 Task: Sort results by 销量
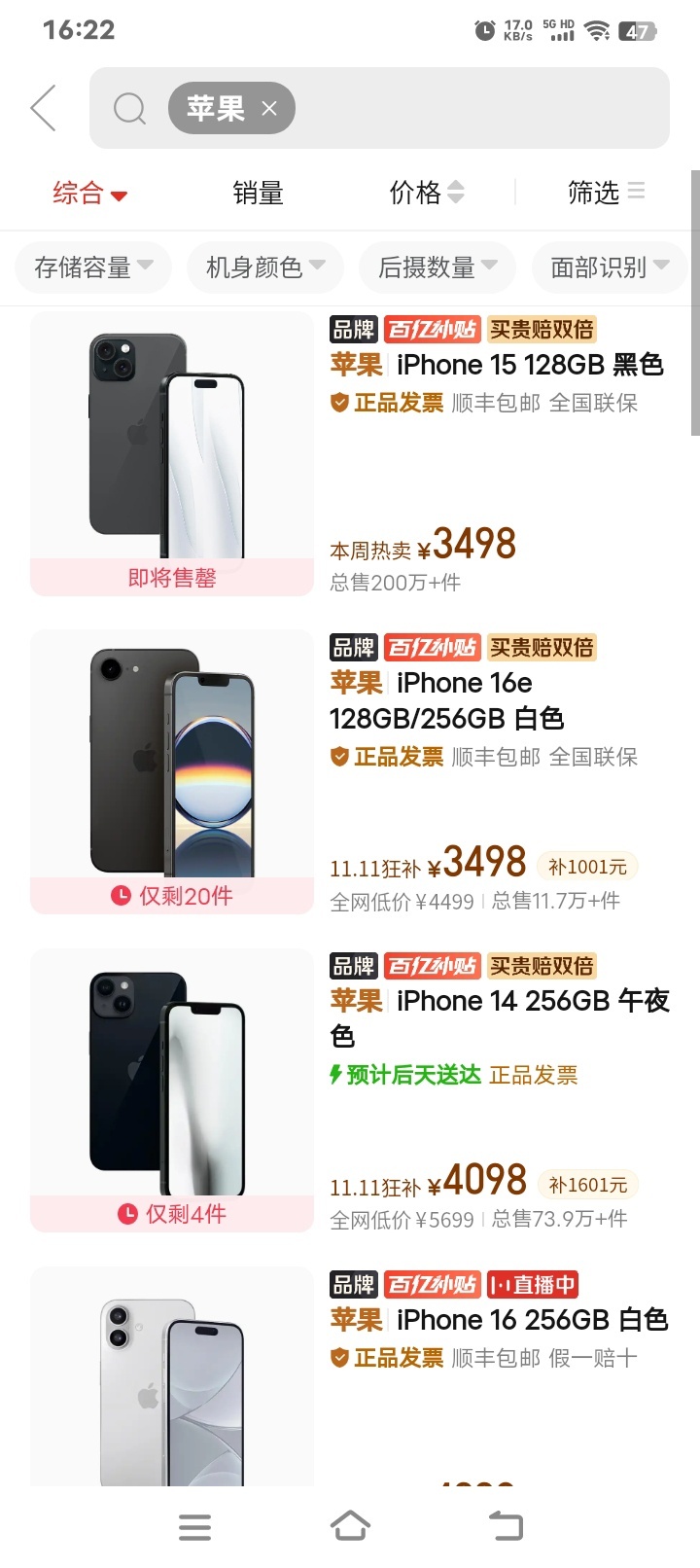tap(258, 194)
